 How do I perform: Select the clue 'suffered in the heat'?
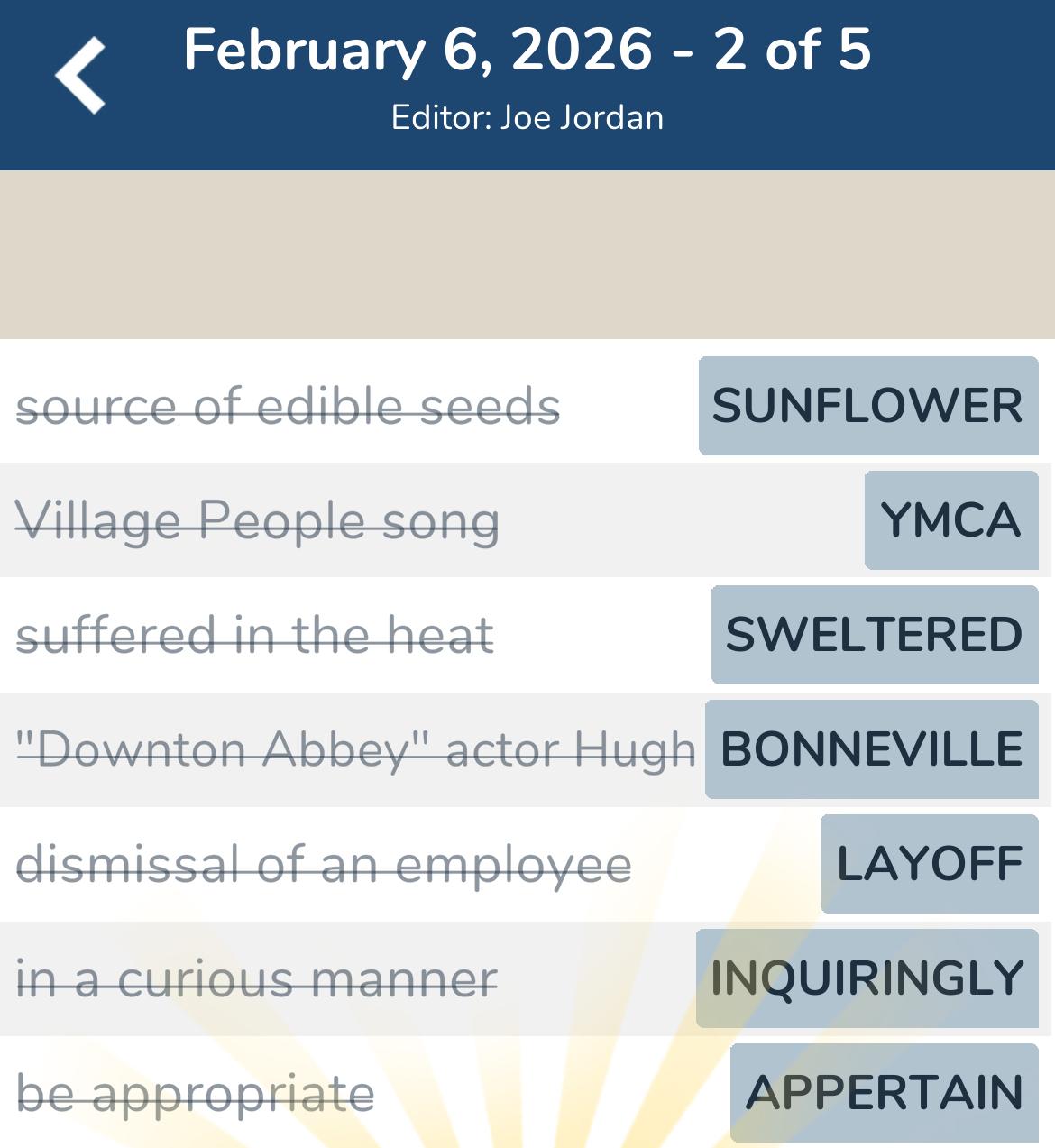coord(255,635)
